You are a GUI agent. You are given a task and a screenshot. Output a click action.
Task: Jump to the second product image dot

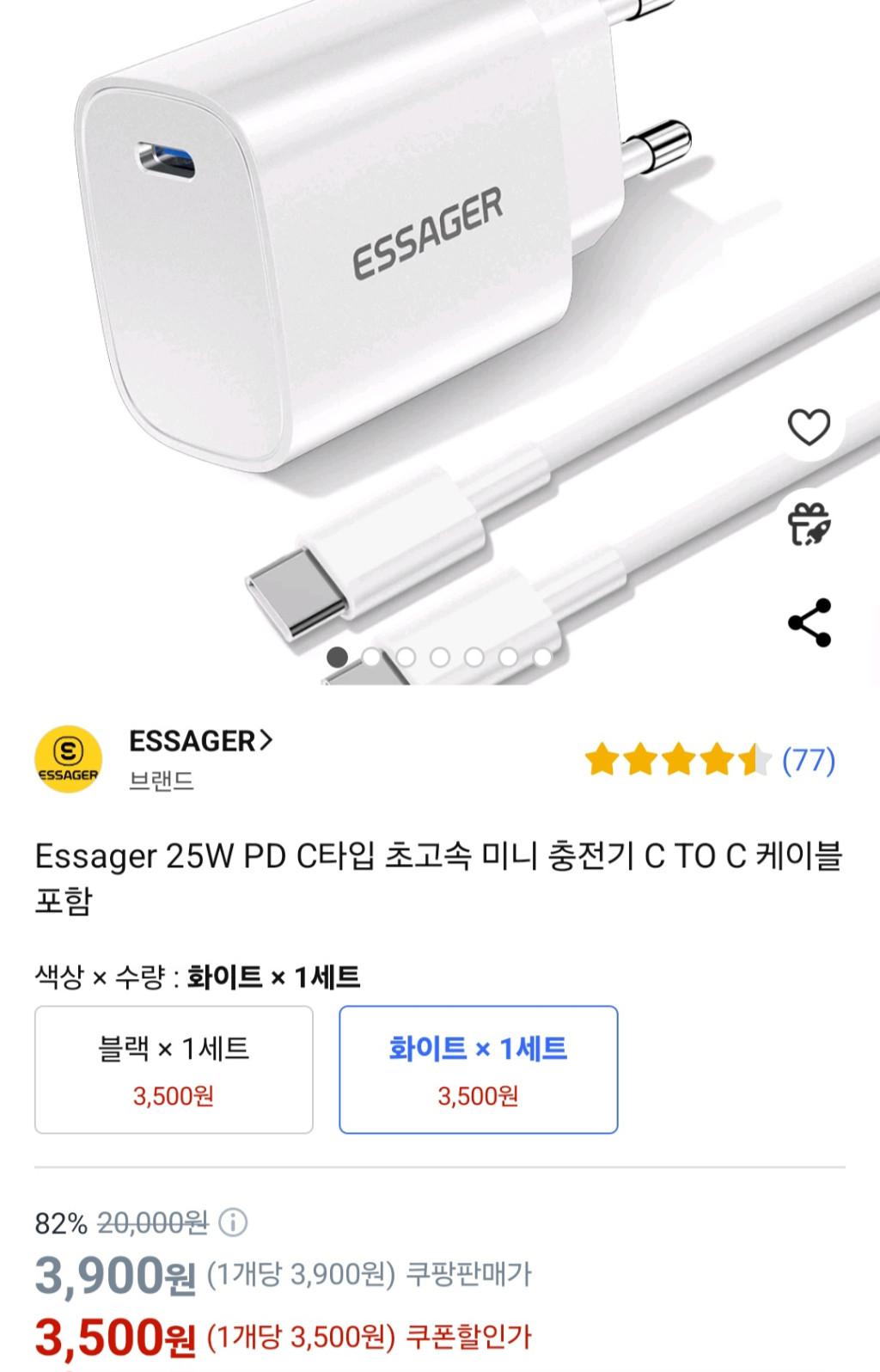pyautogui.click(x=371, y=658)
